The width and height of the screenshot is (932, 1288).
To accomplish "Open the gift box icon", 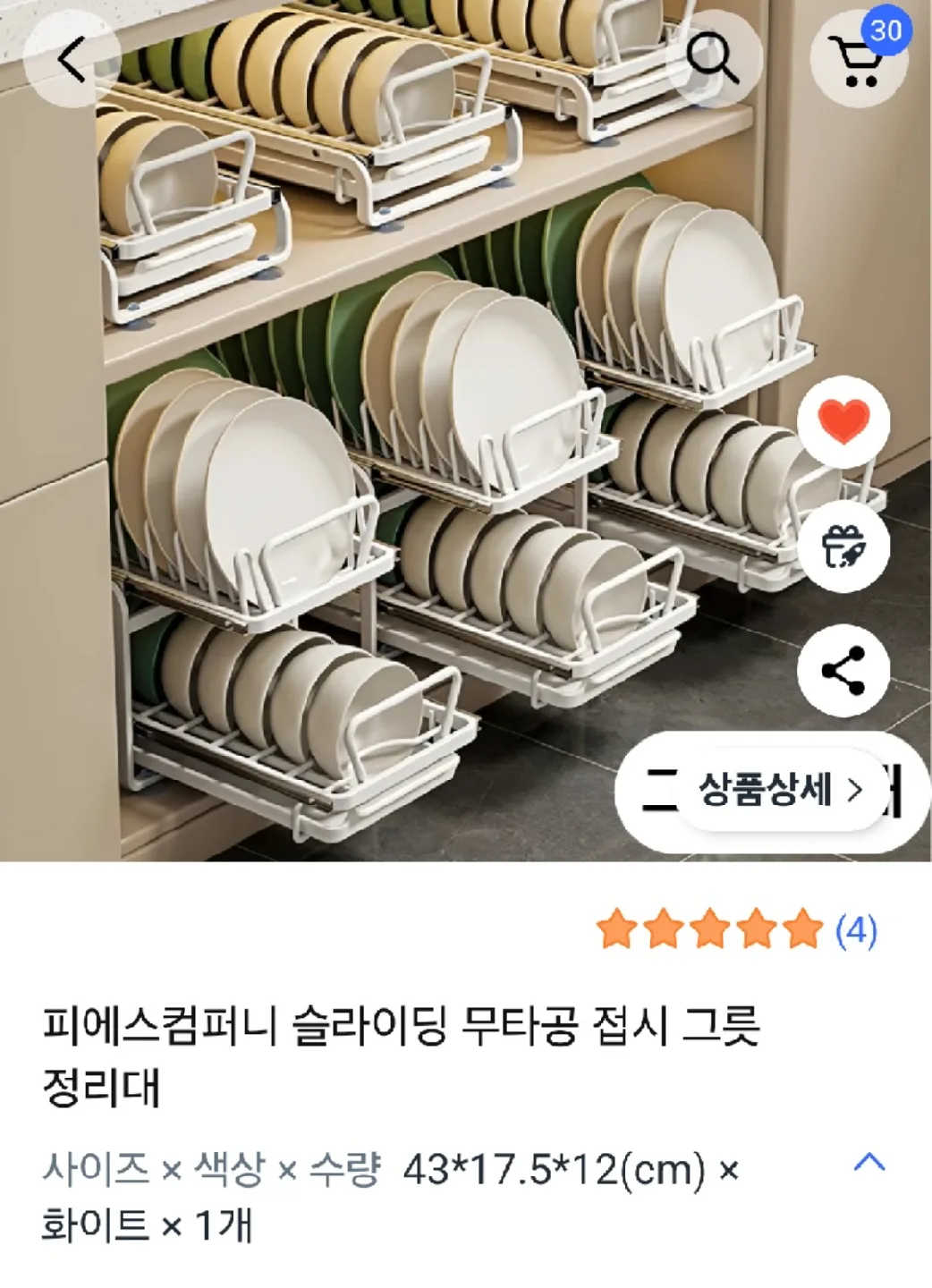I will pyautogui.click(x=843, y=546).
